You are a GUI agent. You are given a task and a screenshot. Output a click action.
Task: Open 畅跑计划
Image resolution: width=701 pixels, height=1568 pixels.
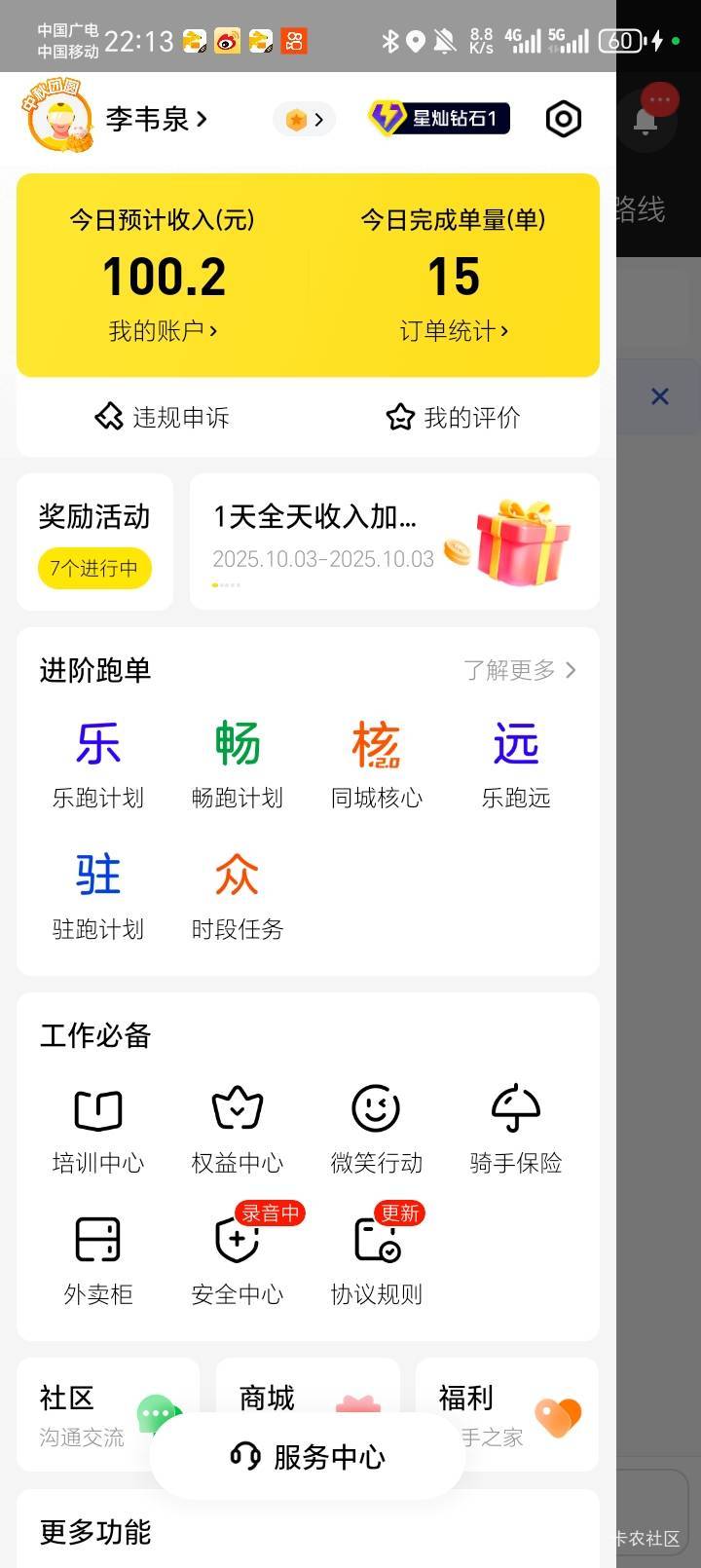pos(238,765)
